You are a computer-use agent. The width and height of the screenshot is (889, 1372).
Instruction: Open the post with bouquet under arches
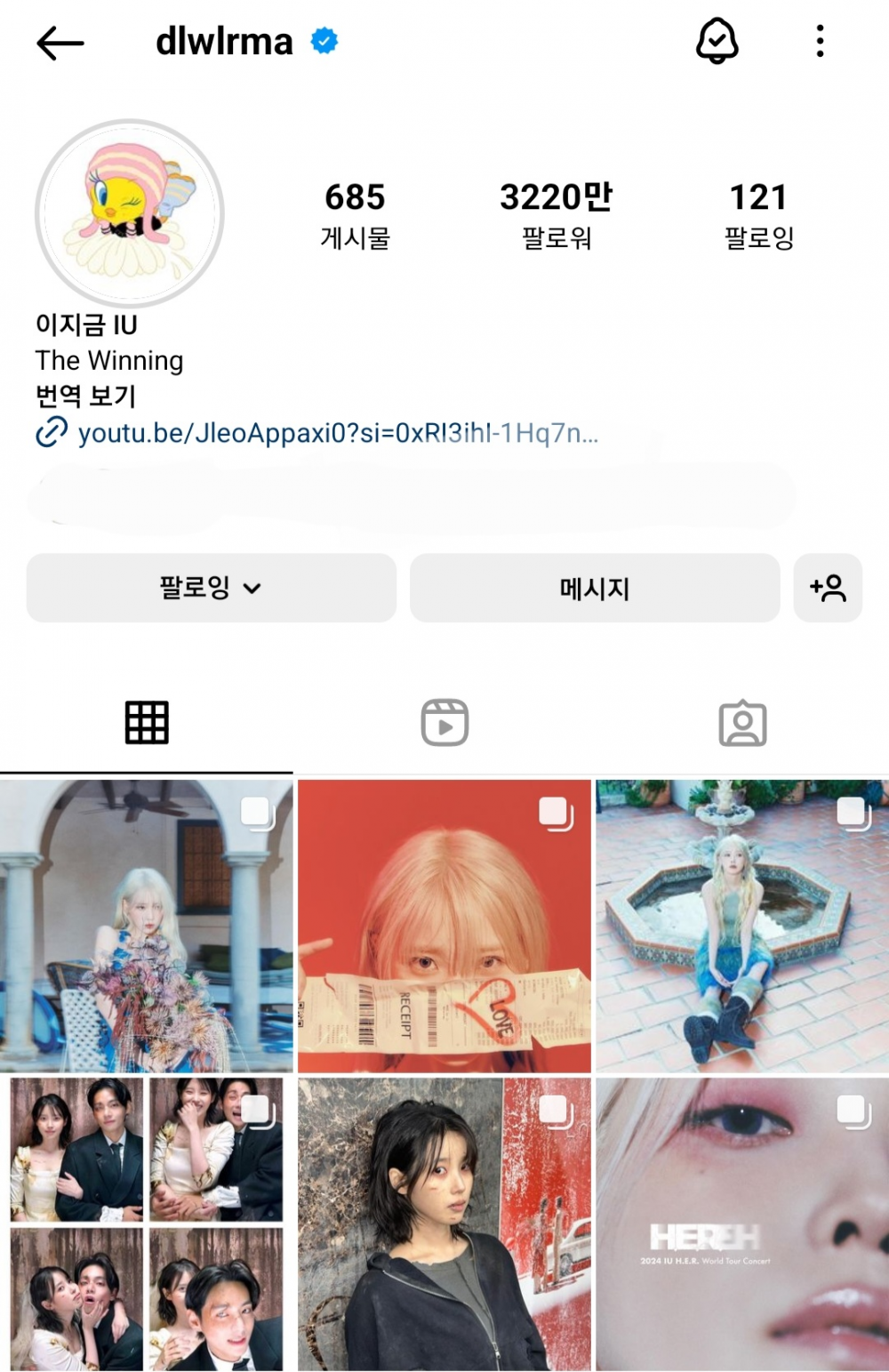coord(146,925)
